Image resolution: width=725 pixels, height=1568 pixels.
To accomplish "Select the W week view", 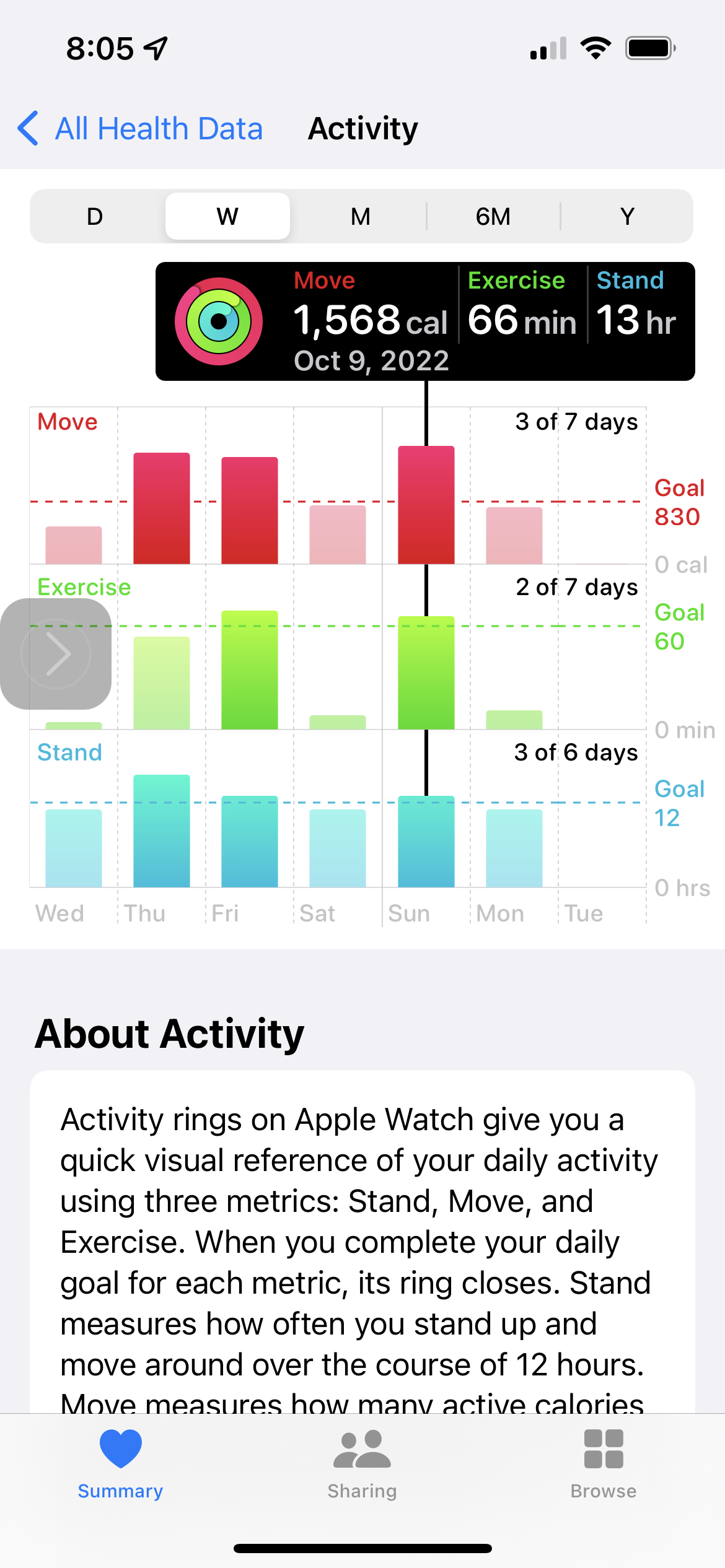I will tap(227, 217).
